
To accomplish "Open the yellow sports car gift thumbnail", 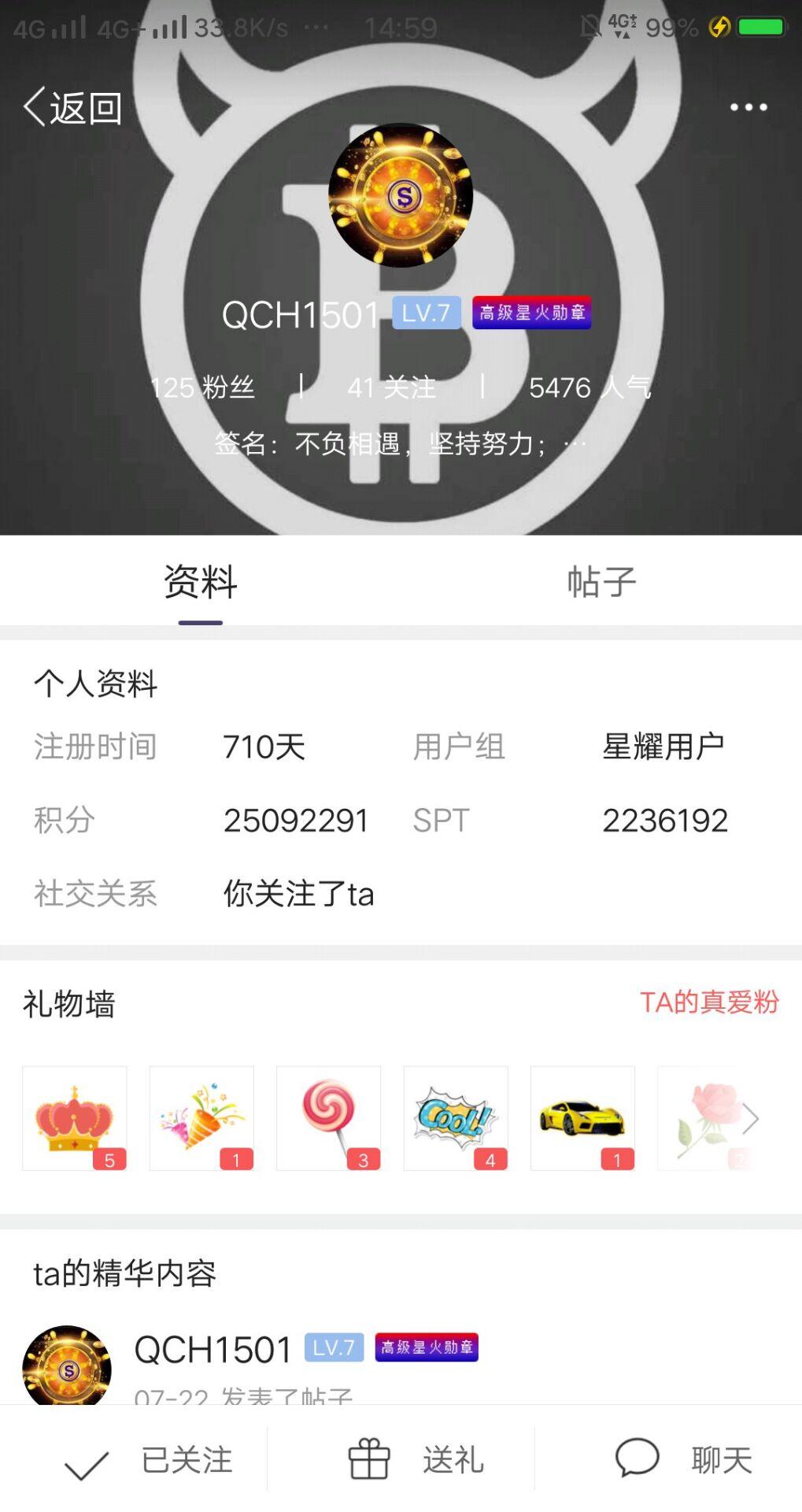I will pyautogui.click(x=582, y=1118).
